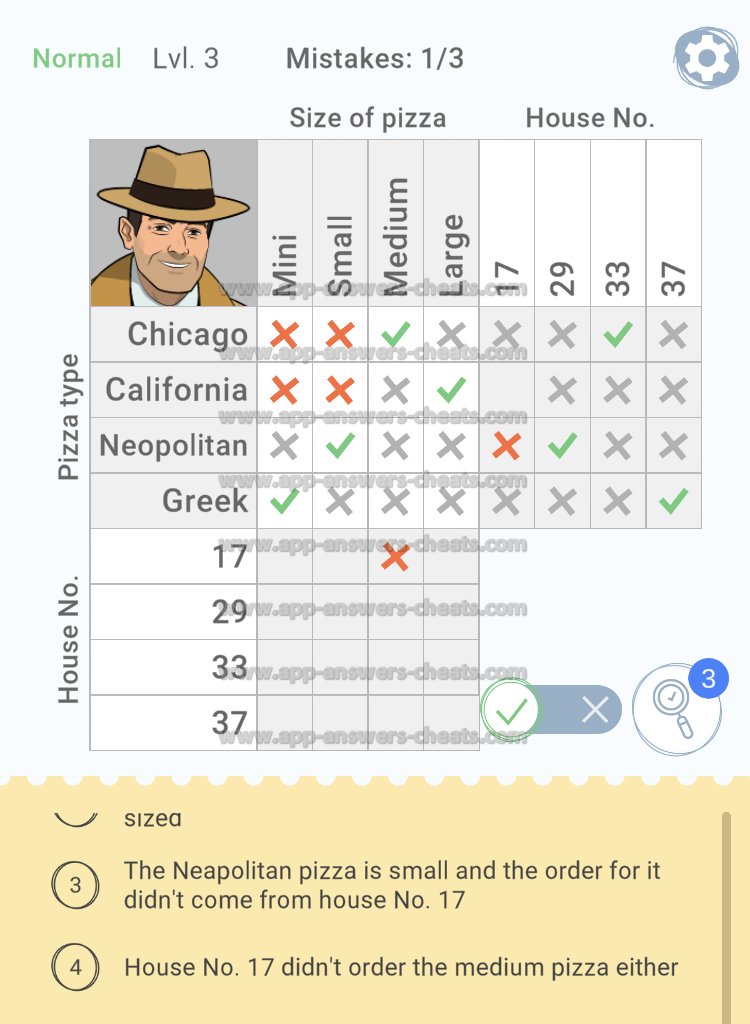Select clue number 4
Image resolution: width=750 pixels, height=1024 pixels.
pos(76,967)
